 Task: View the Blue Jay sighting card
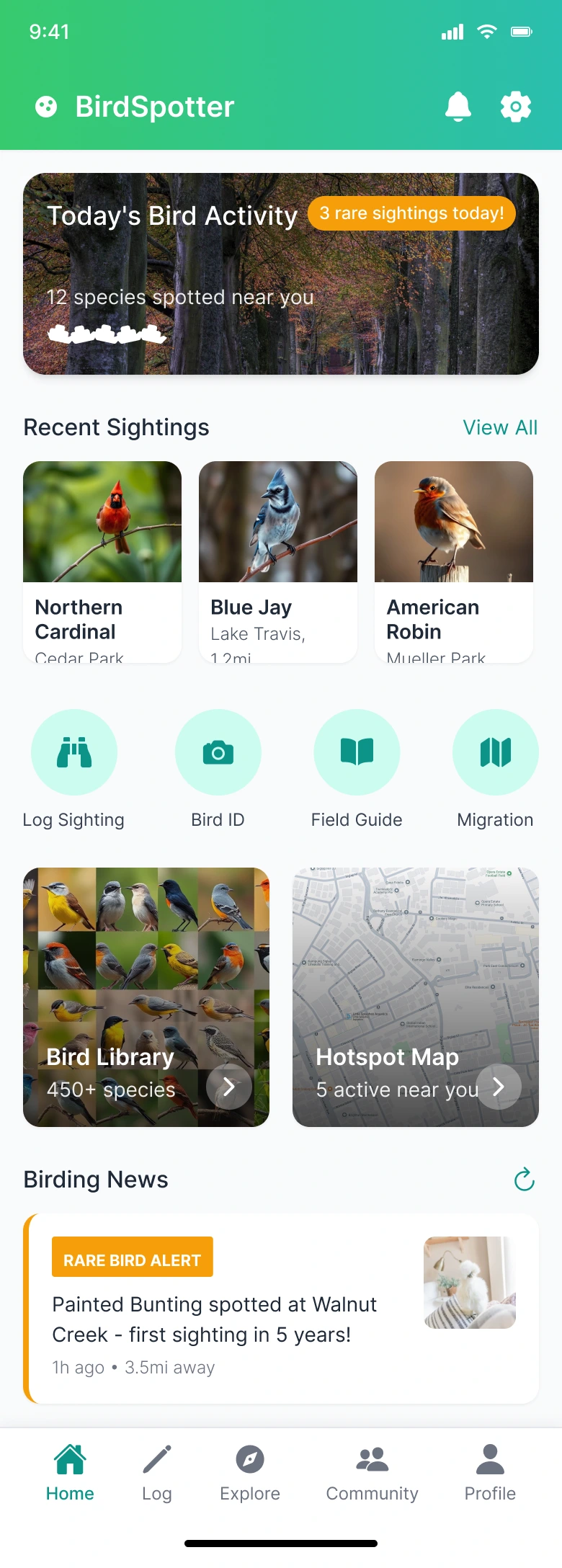pos(278,562)
